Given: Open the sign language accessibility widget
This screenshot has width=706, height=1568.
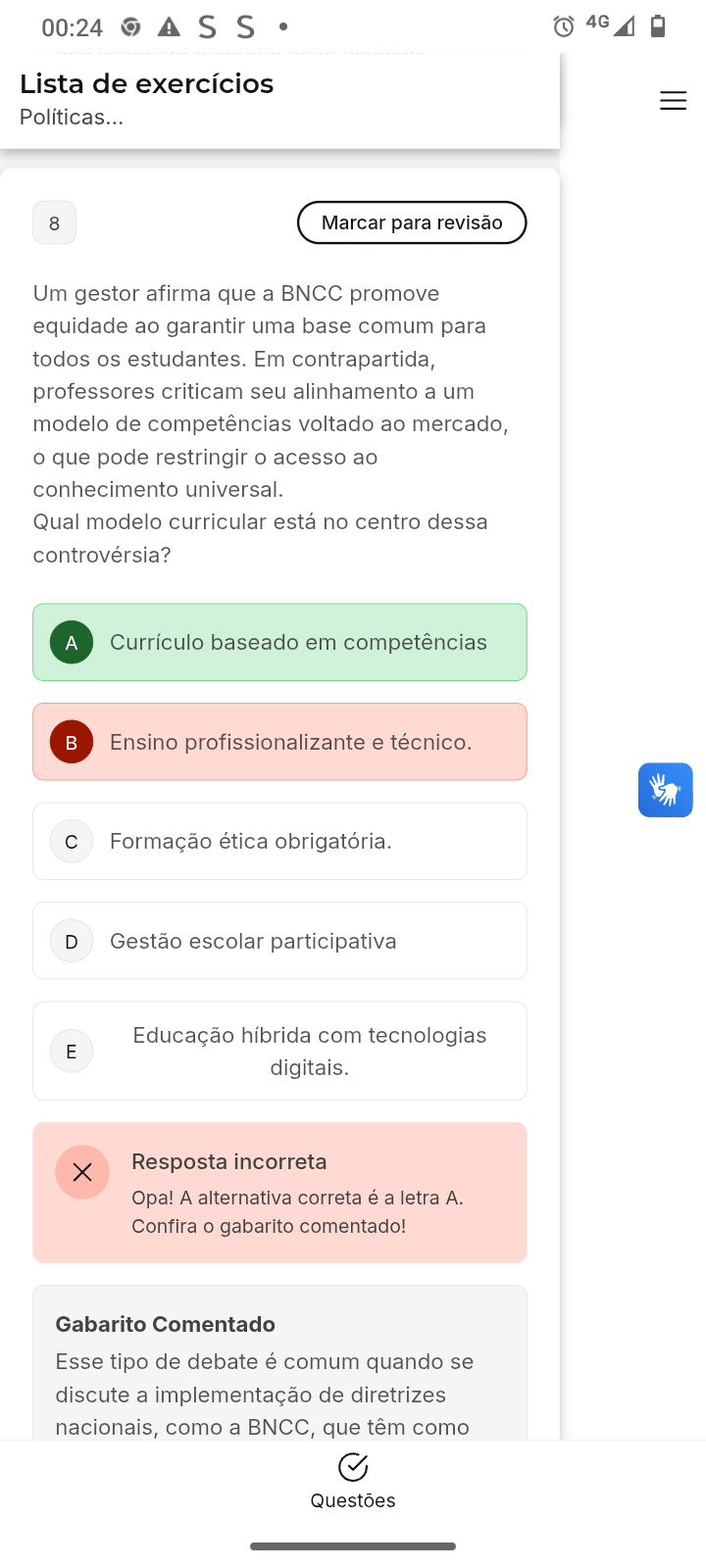Looking at the screenshot, I should click(665, 790).
